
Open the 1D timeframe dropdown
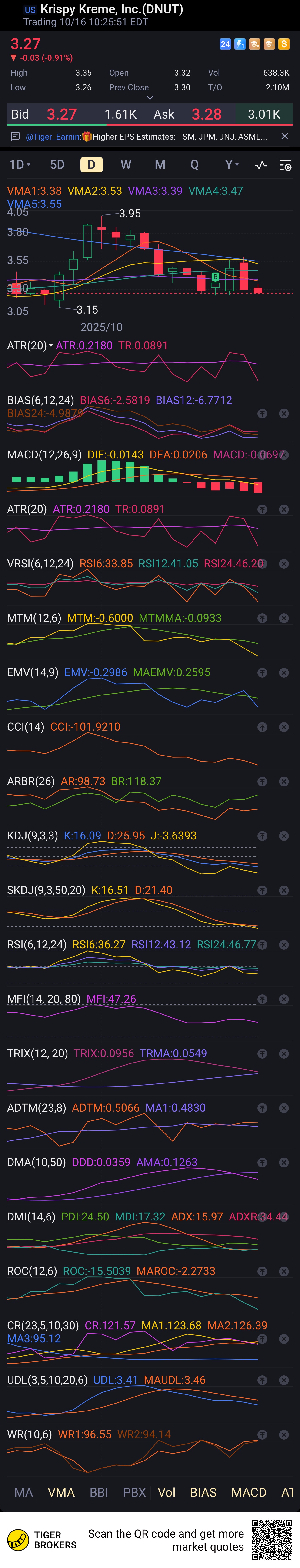[20, 164]
